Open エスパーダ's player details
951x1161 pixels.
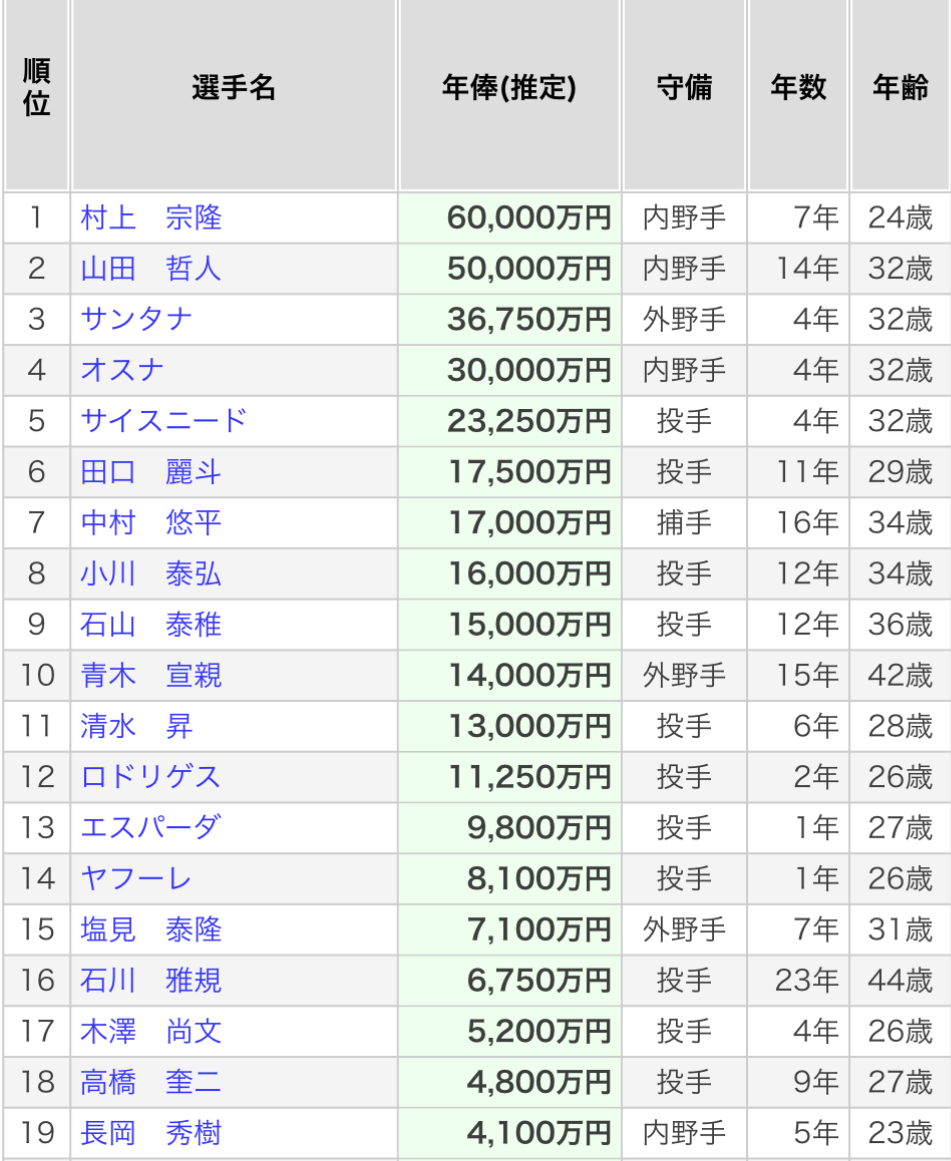151,828
